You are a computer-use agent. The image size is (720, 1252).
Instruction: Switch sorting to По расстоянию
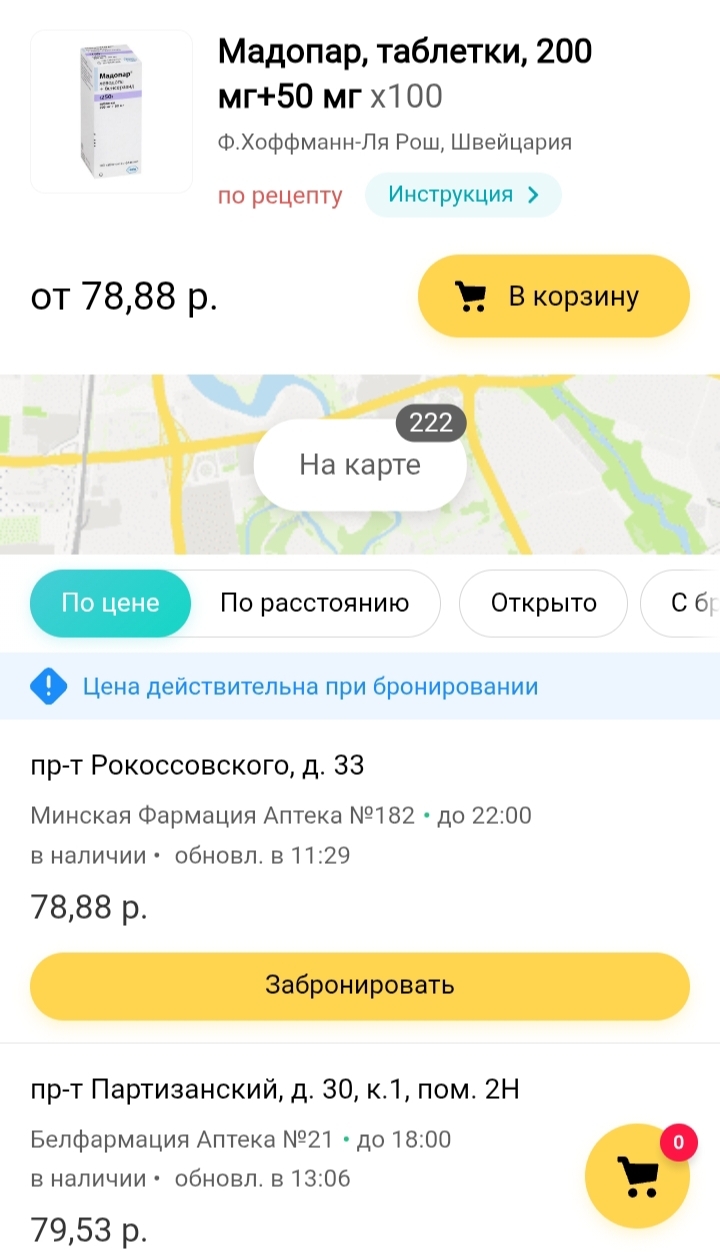click(315, 603)
